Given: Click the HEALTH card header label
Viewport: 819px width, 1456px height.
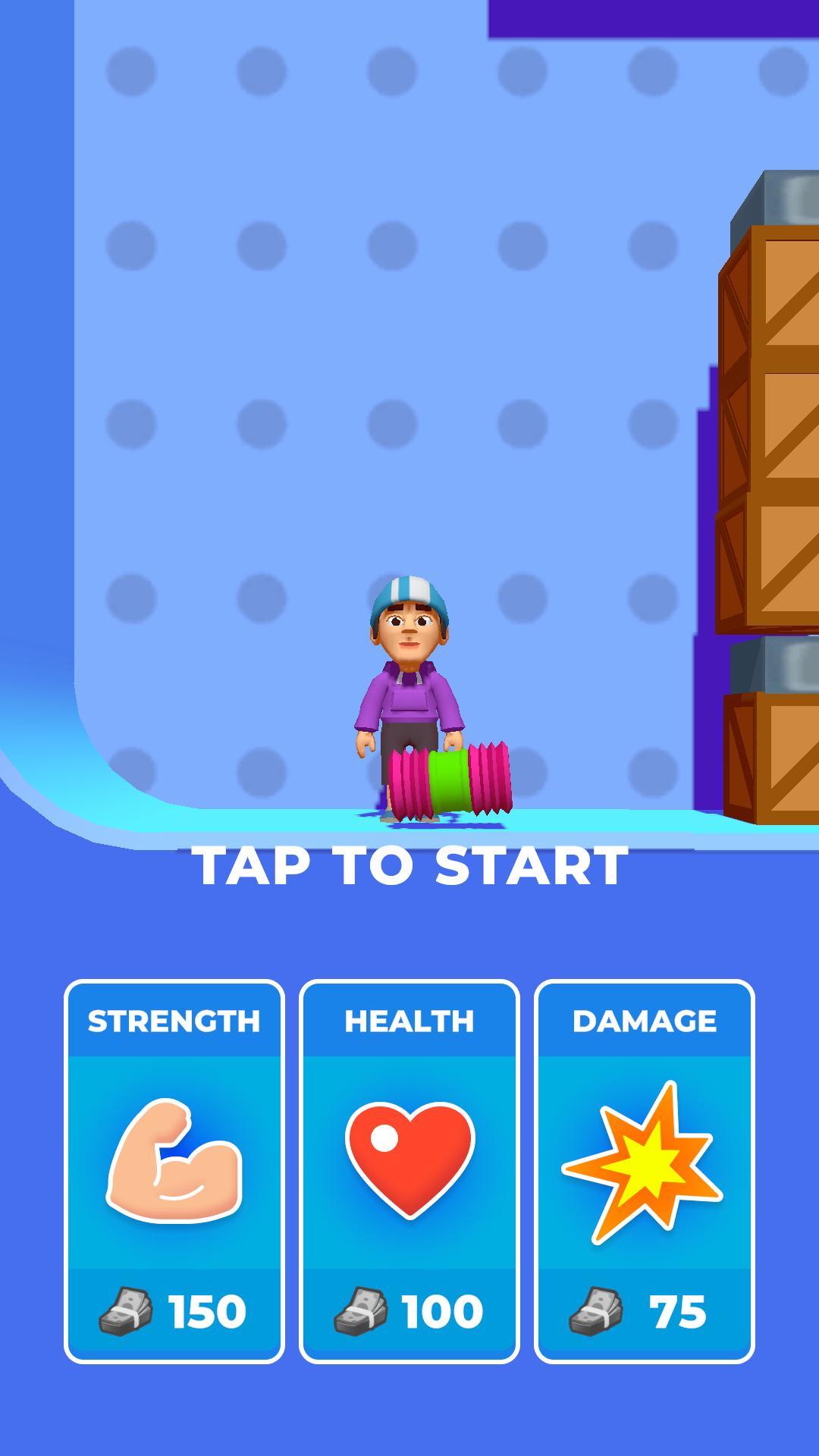Looking at the screenshot, I should [409, 1020].
